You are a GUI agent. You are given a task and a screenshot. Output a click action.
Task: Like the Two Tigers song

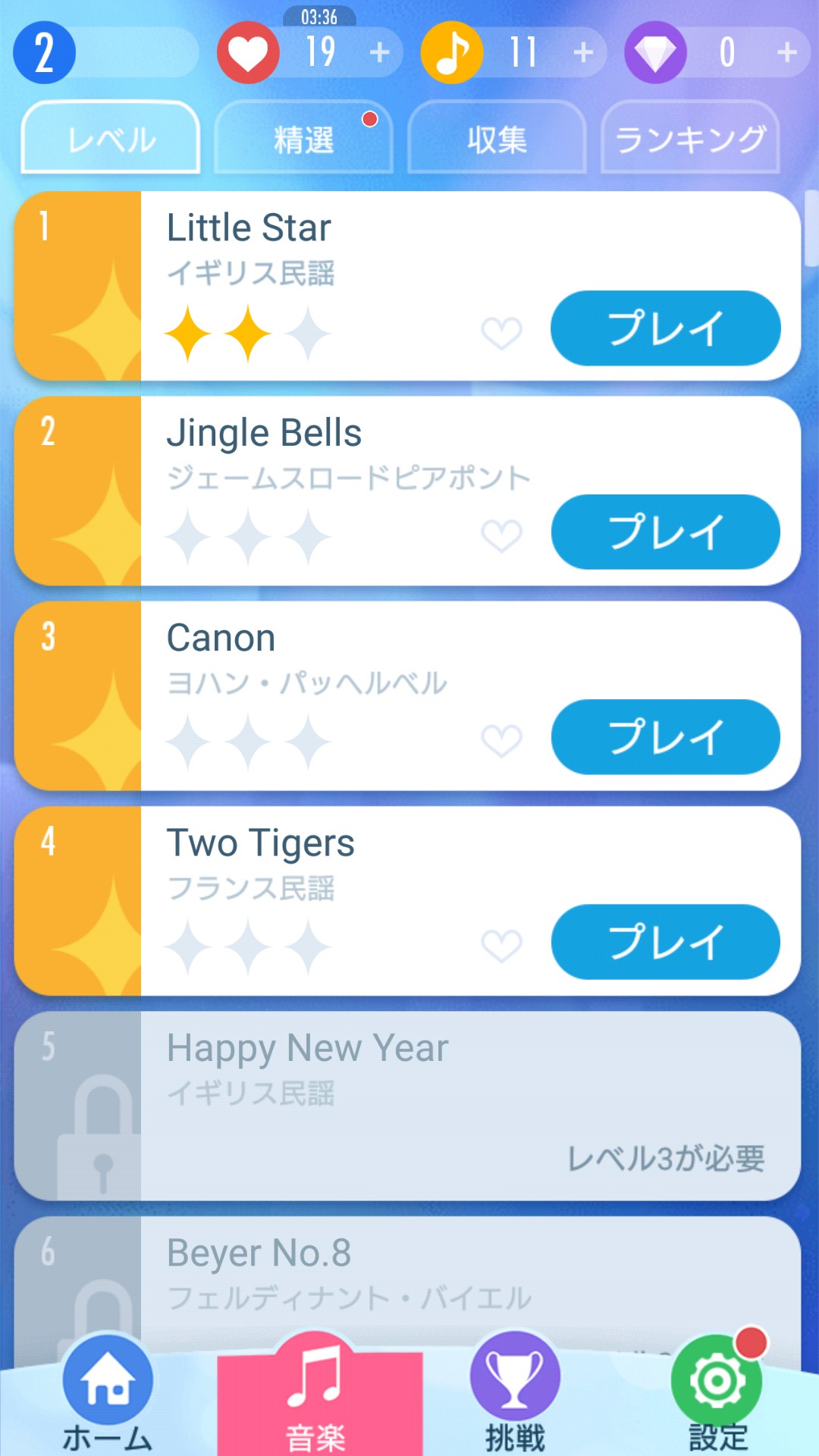[x=502, y=946]
